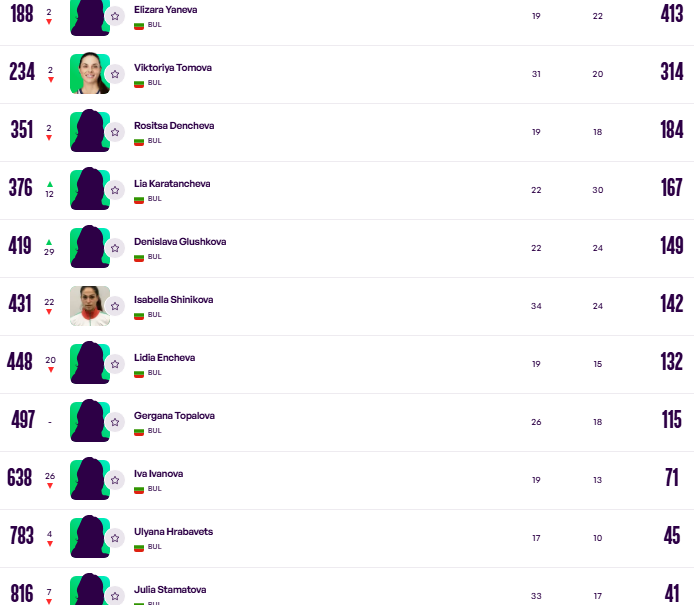Select the Lidia Encheva row
694x605 pixels.
click(x=347, y=364)
